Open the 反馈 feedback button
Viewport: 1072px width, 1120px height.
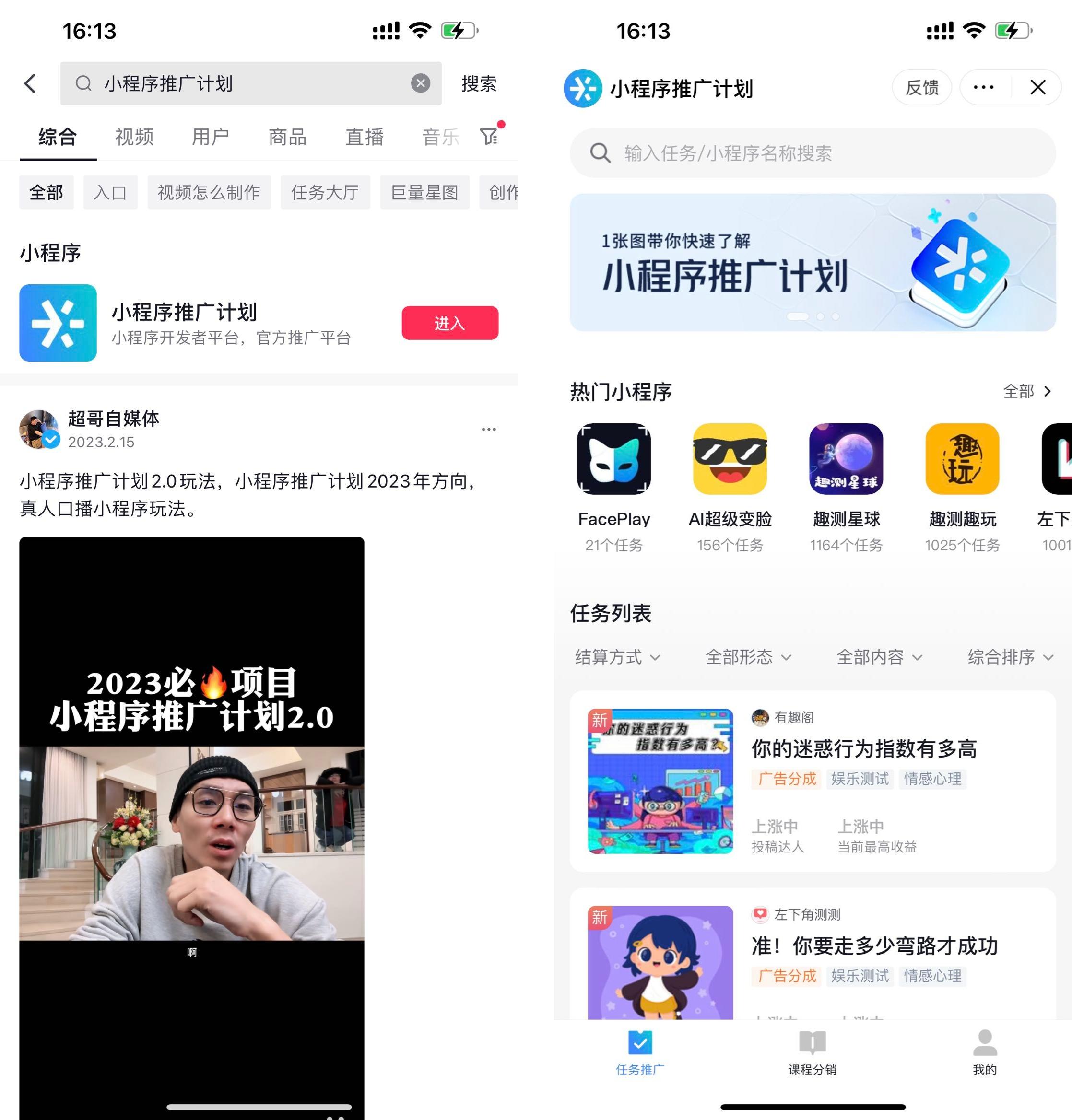pos(922,87)
